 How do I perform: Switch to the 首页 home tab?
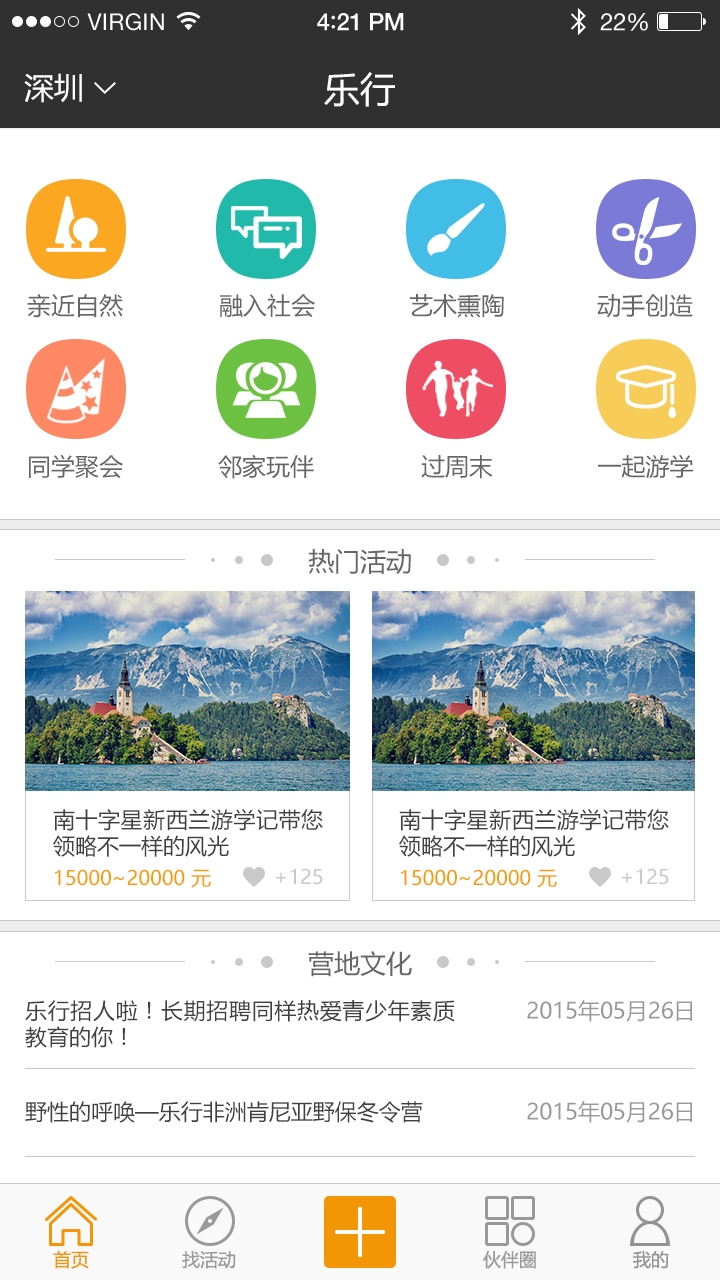point(71,1232)
